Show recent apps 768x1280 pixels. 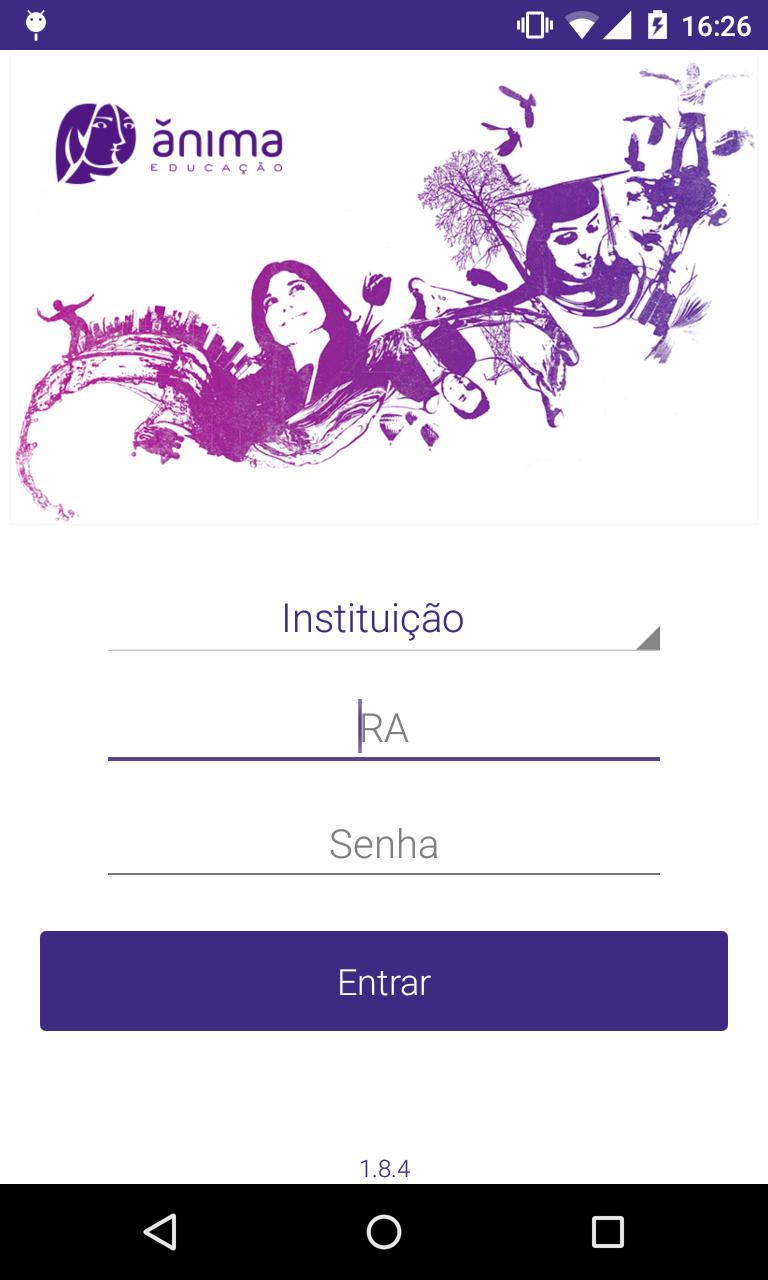pyautogui.click(x=607, y=1231)
